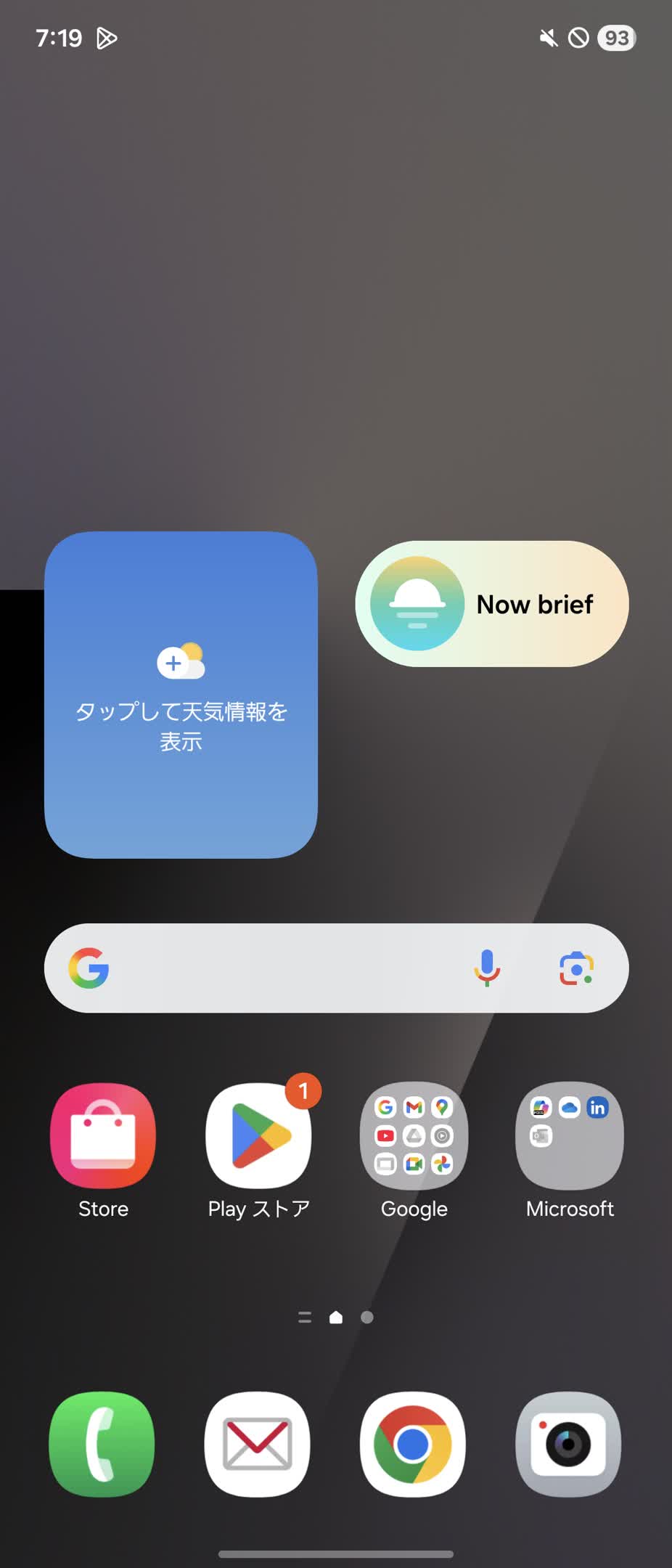Open the email app in dock
672x1568 pixels.
pos(258,1444)
